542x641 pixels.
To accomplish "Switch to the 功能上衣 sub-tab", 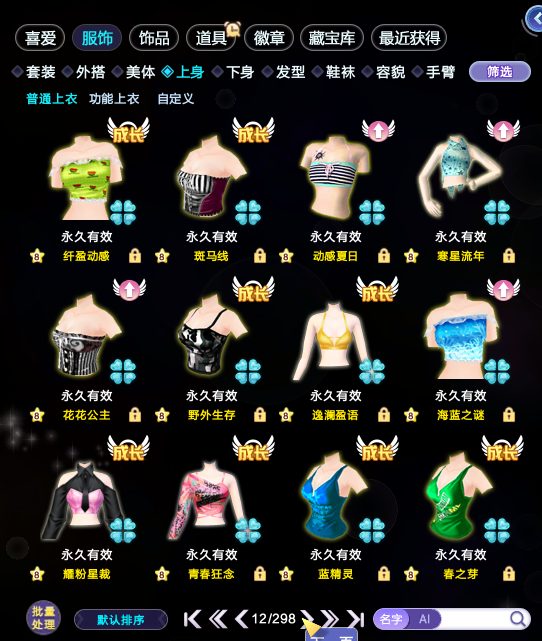I will click(114, 99).
